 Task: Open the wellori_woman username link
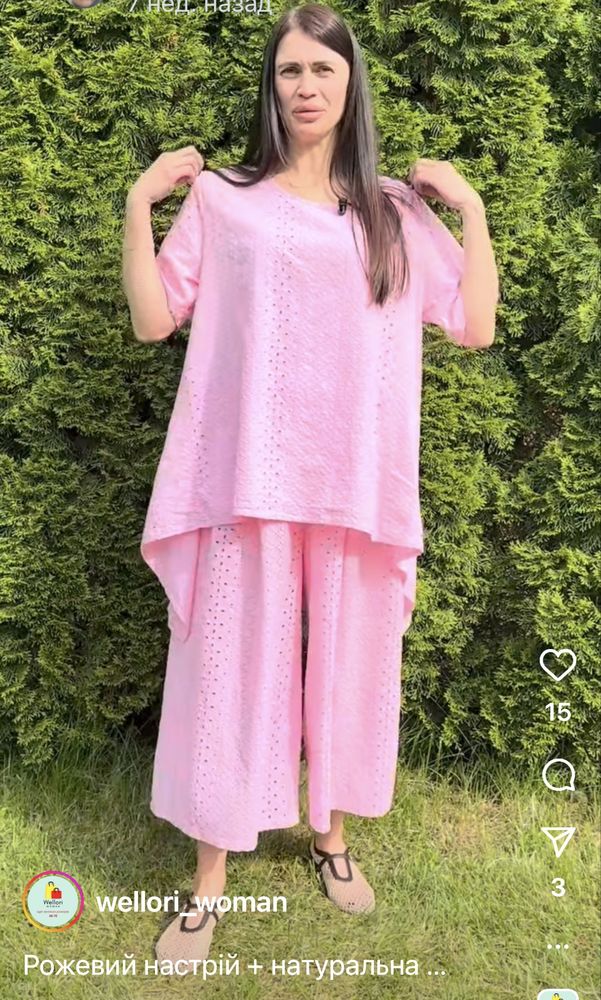click(x=191, y=903)
